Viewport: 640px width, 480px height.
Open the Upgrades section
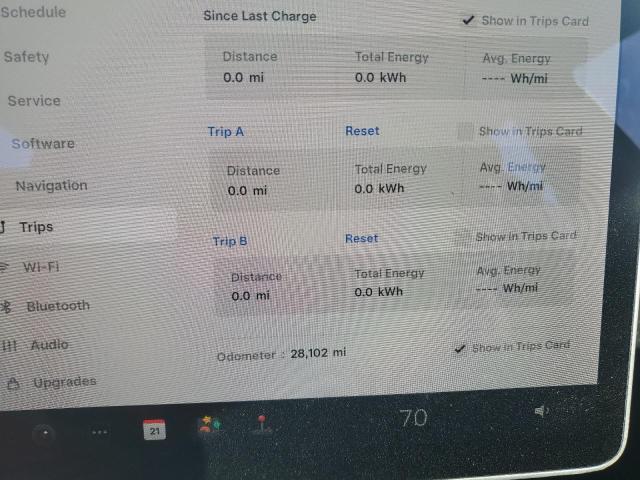[x=64, y=382]
